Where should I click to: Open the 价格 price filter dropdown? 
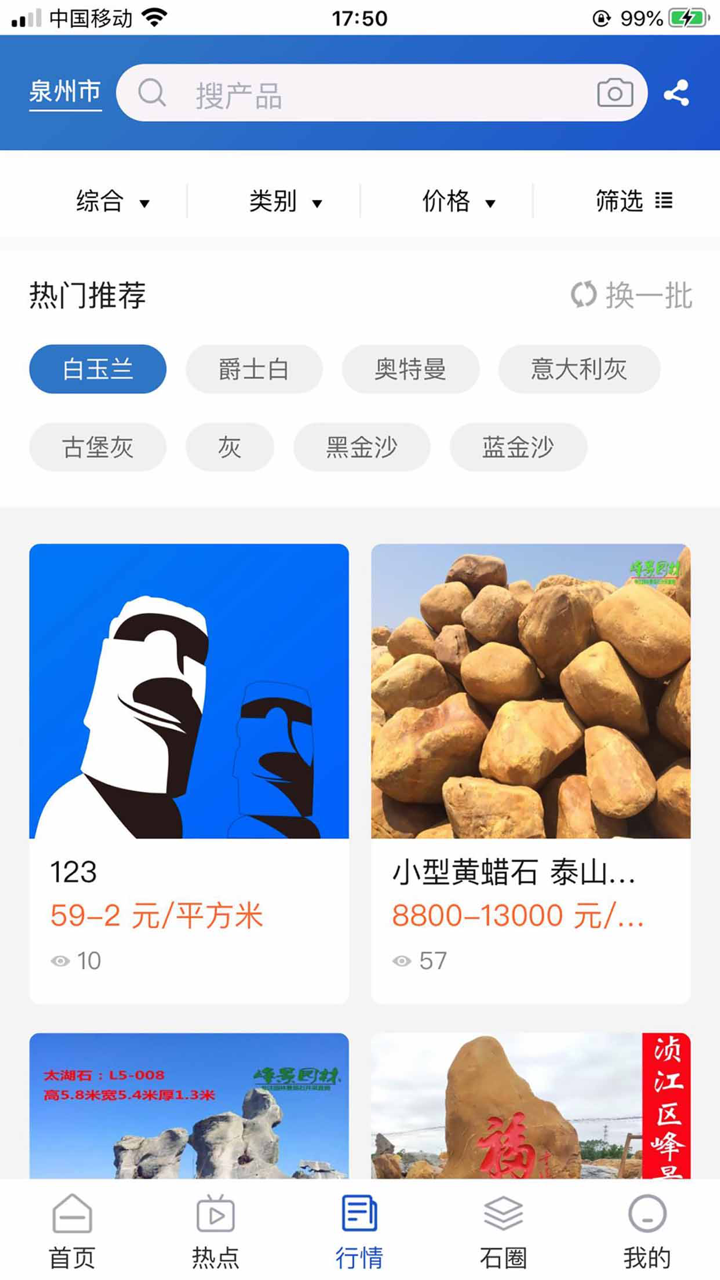tap(456, 201)
